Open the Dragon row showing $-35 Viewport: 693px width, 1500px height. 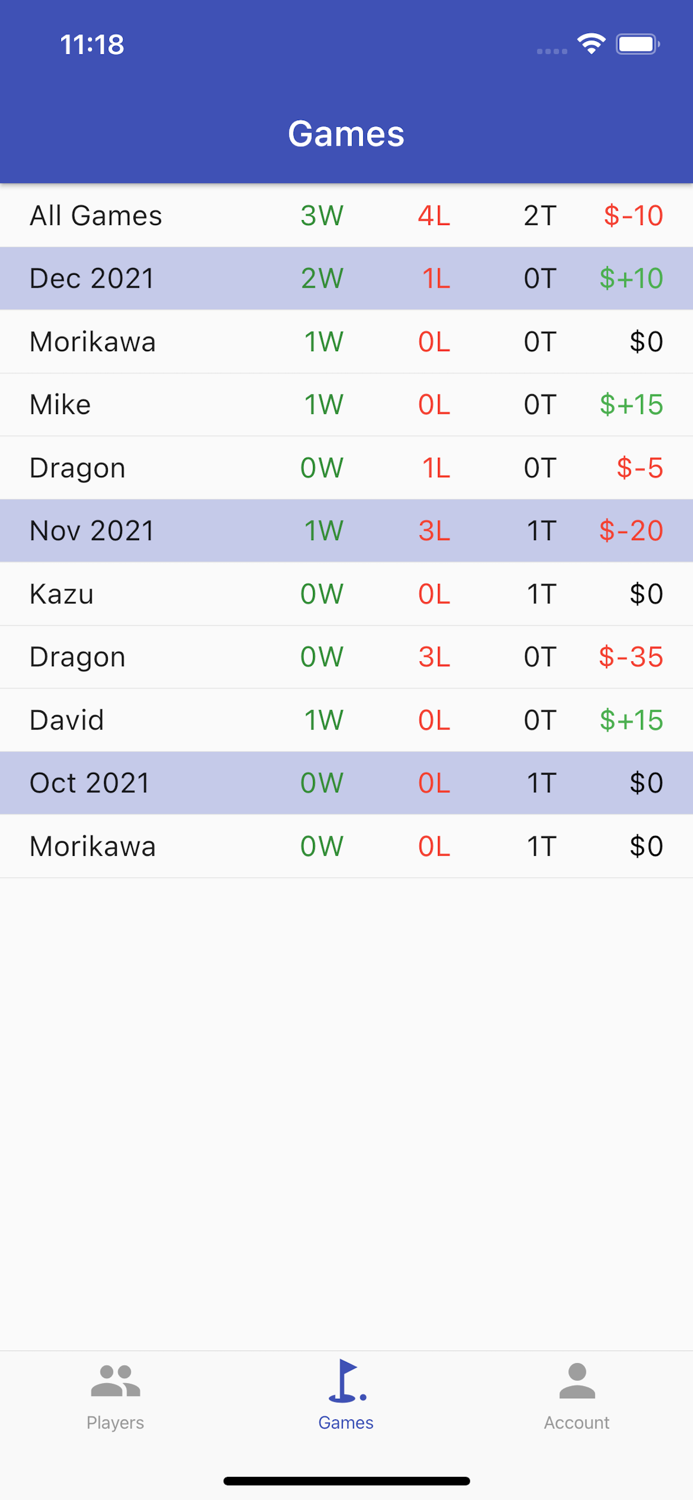(x=346, y=657)
